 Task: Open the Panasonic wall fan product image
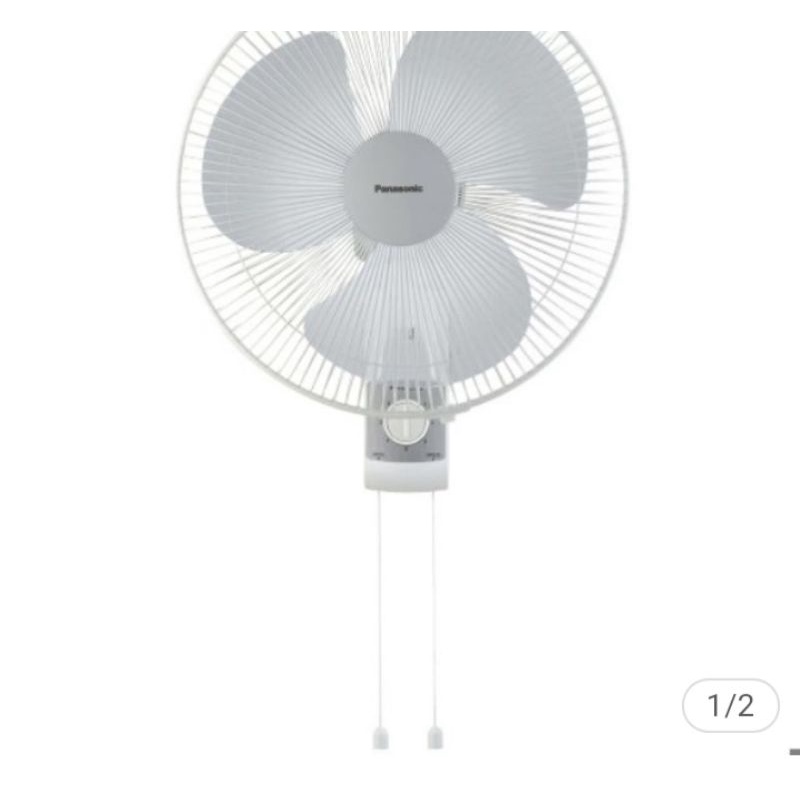tap(403, 388)
